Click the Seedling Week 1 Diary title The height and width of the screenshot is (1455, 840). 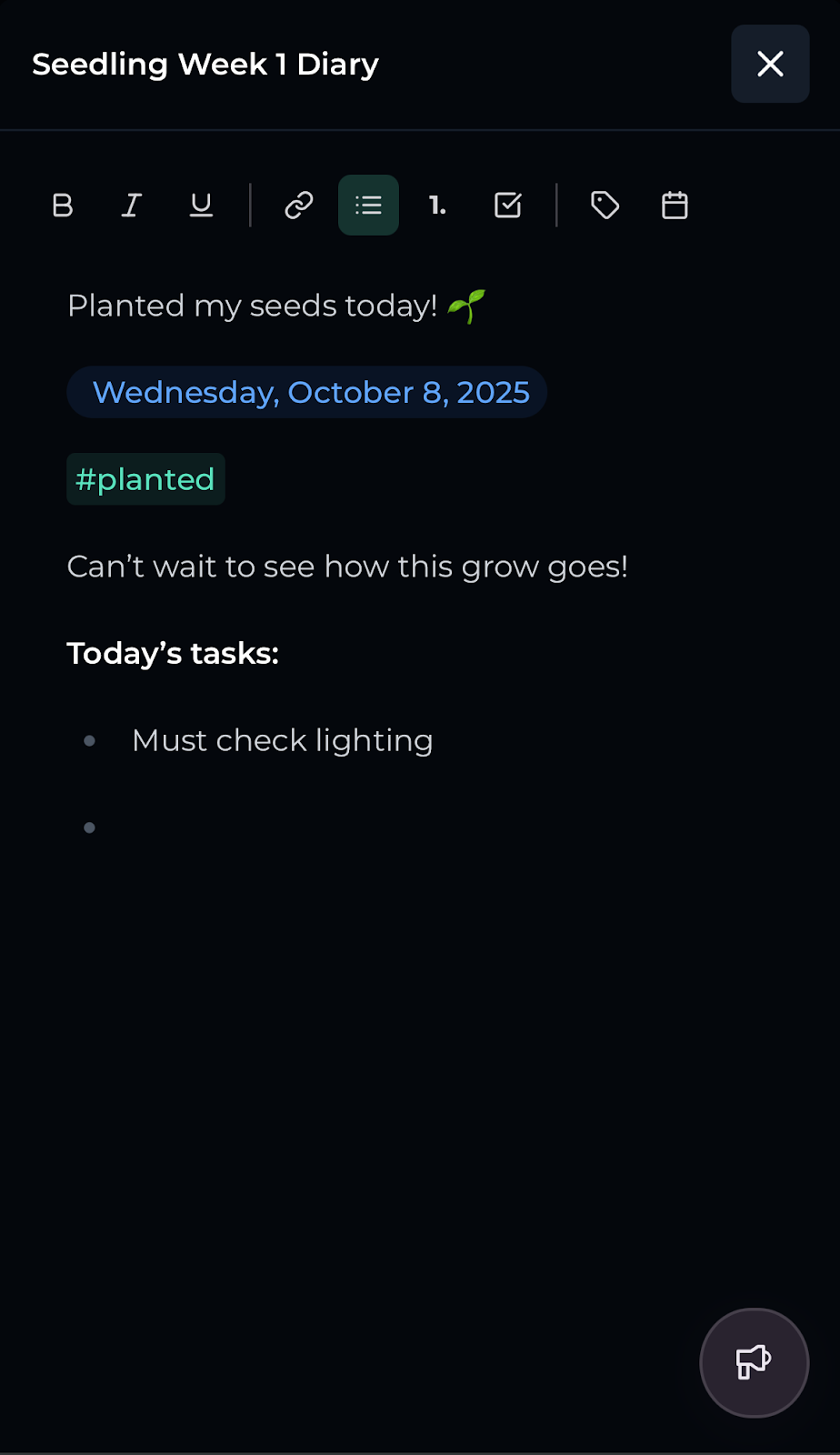coord(205,64)
